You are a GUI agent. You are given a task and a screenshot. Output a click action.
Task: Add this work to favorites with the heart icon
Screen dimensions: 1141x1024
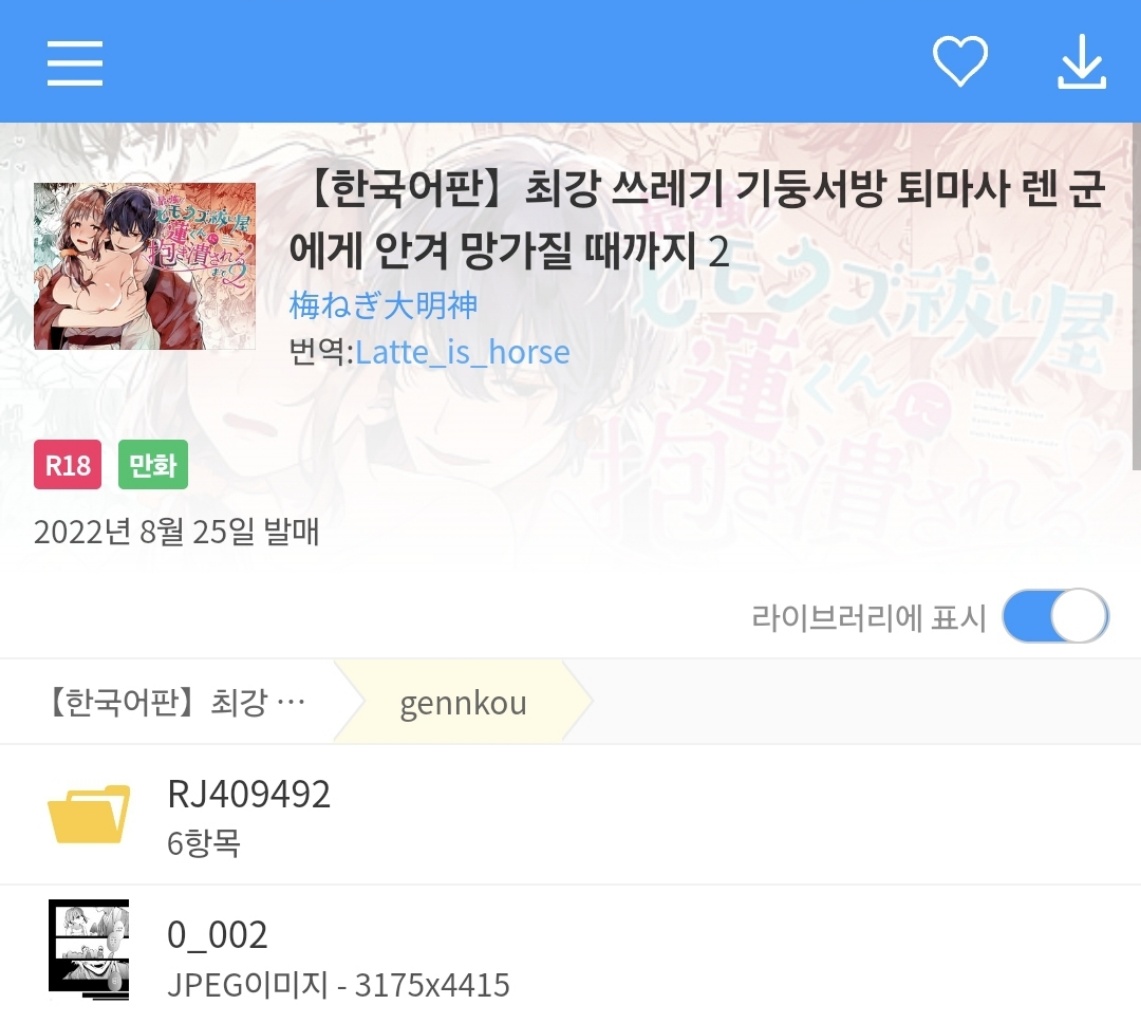960,62
